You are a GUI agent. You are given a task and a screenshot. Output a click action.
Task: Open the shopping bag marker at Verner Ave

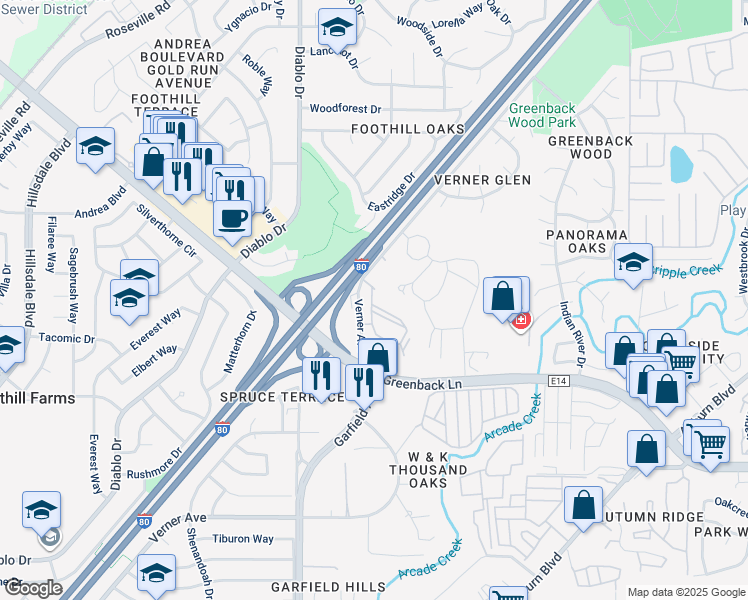378,358
